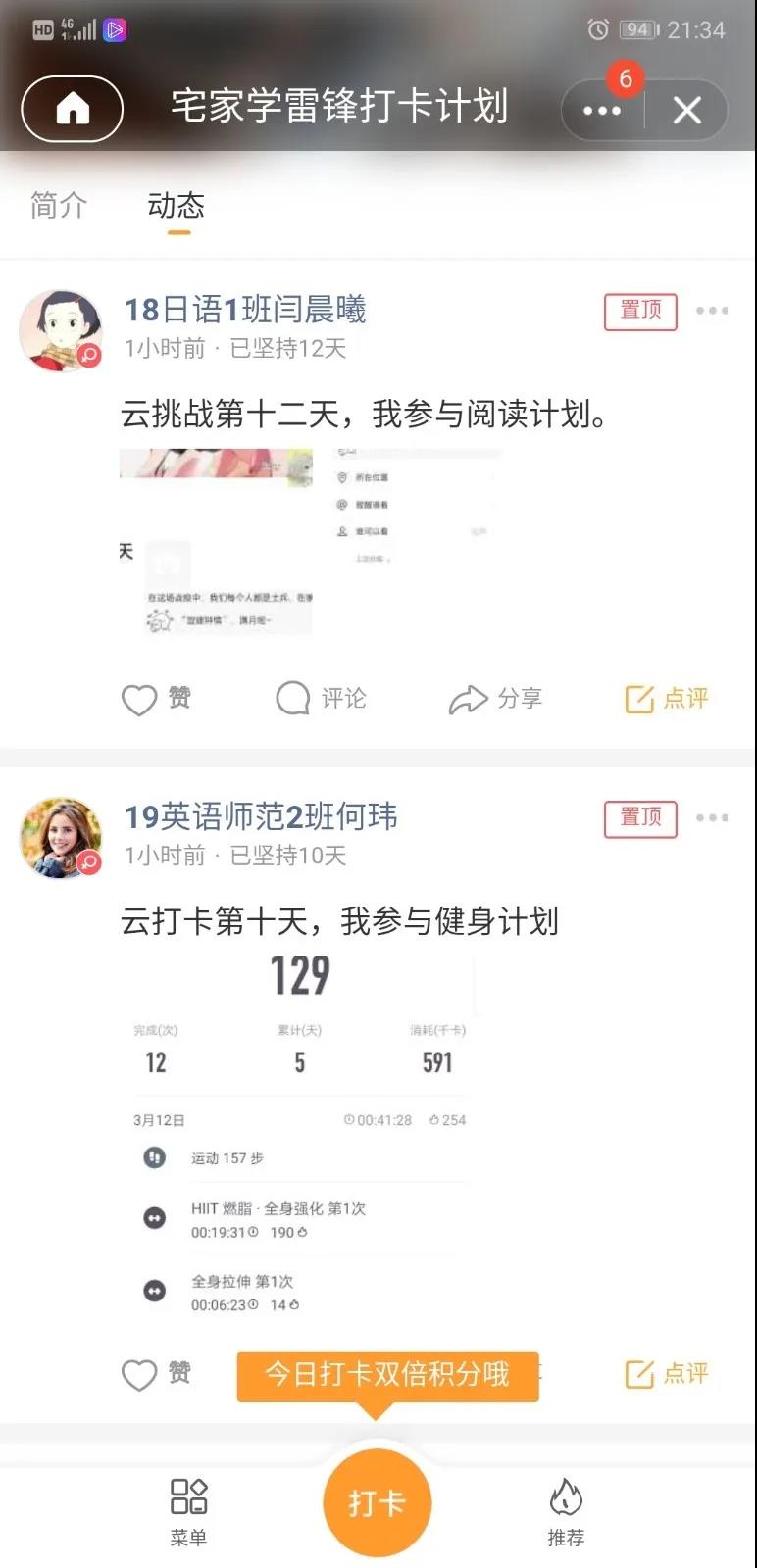Open 何玮's profile avatar
Screen dimensions: 757x1568
pos(61,837)
